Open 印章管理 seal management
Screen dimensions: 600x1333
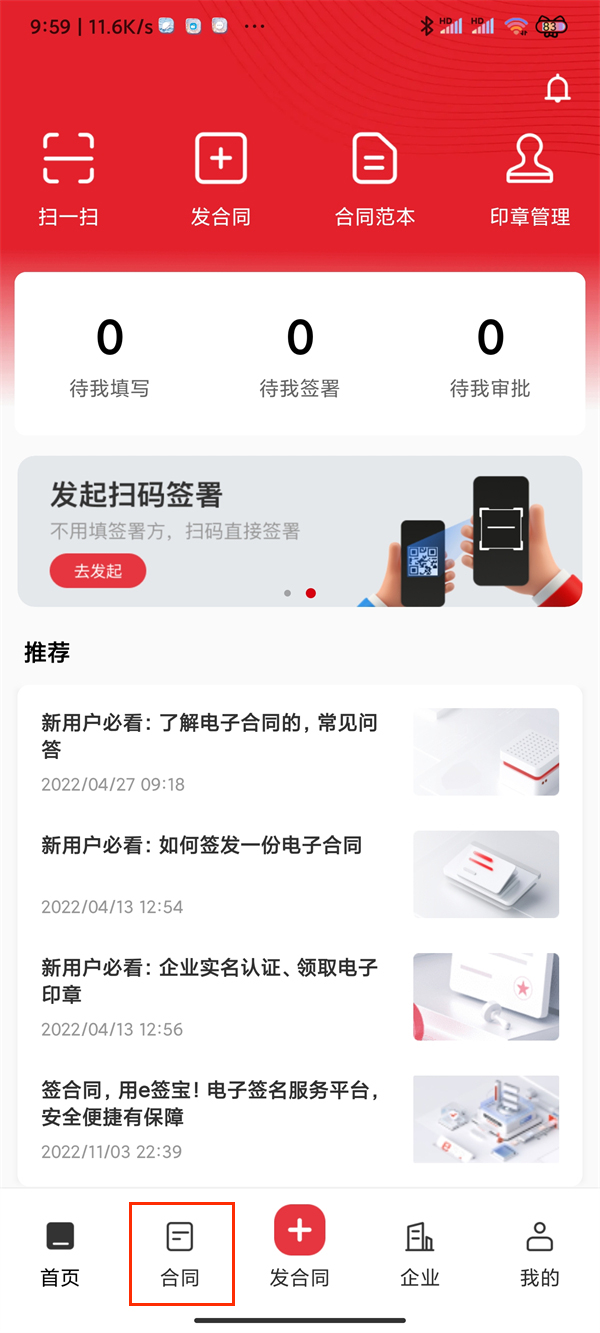click(529, 178)
